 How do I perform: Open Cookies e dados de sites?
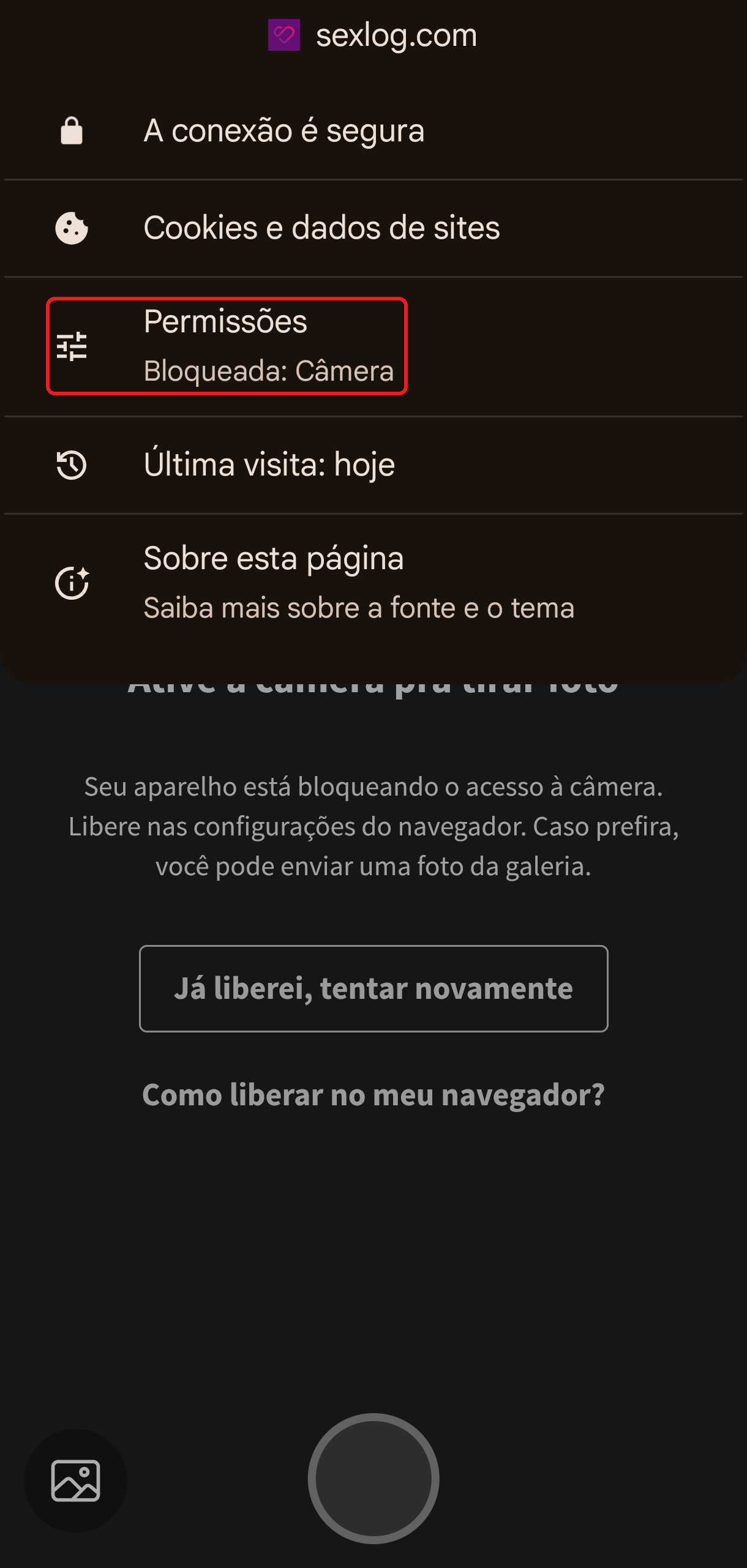[x=374, y=228]
